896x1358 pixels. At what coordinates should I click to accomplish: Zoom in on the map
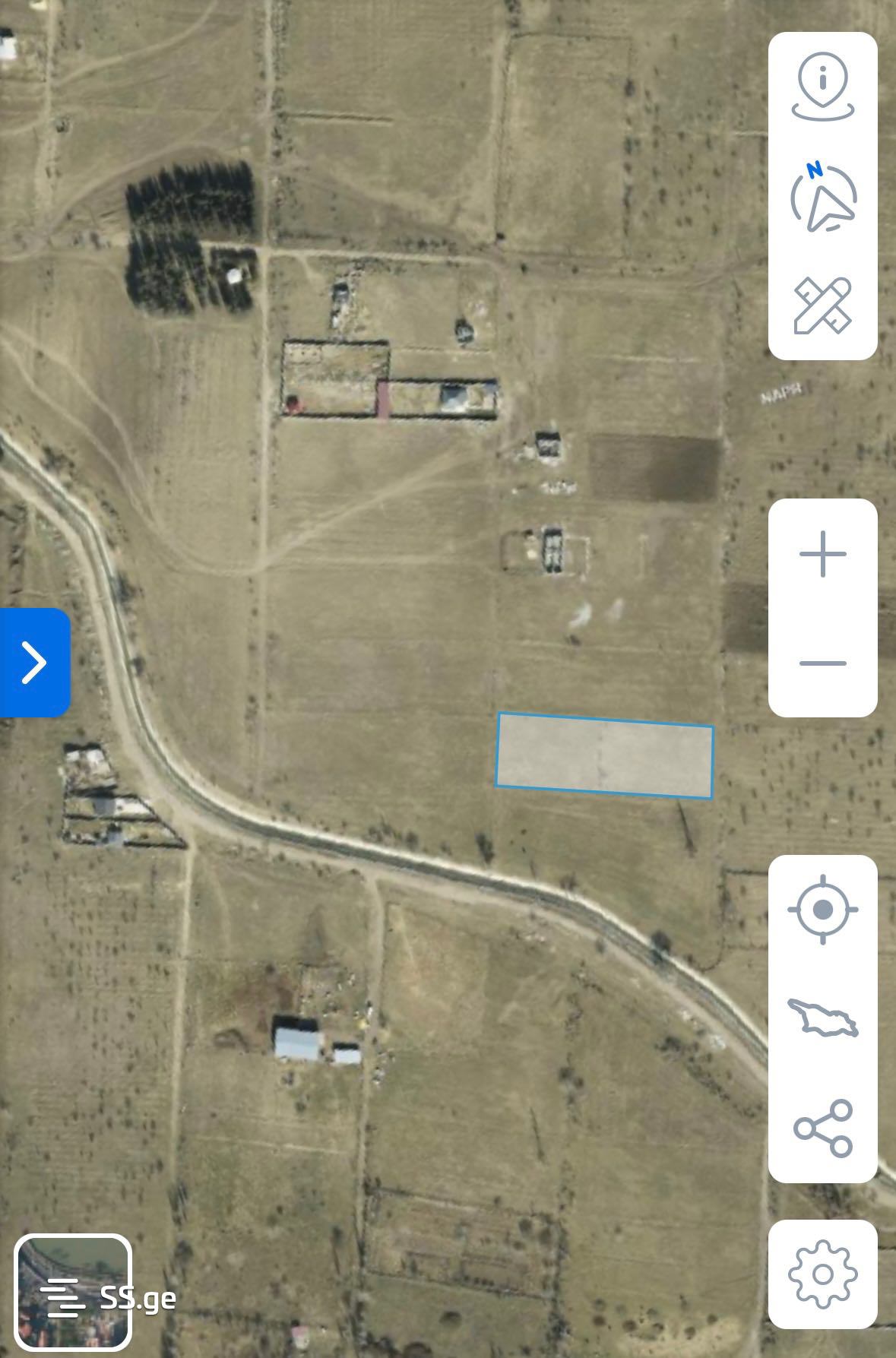[823, 554]
